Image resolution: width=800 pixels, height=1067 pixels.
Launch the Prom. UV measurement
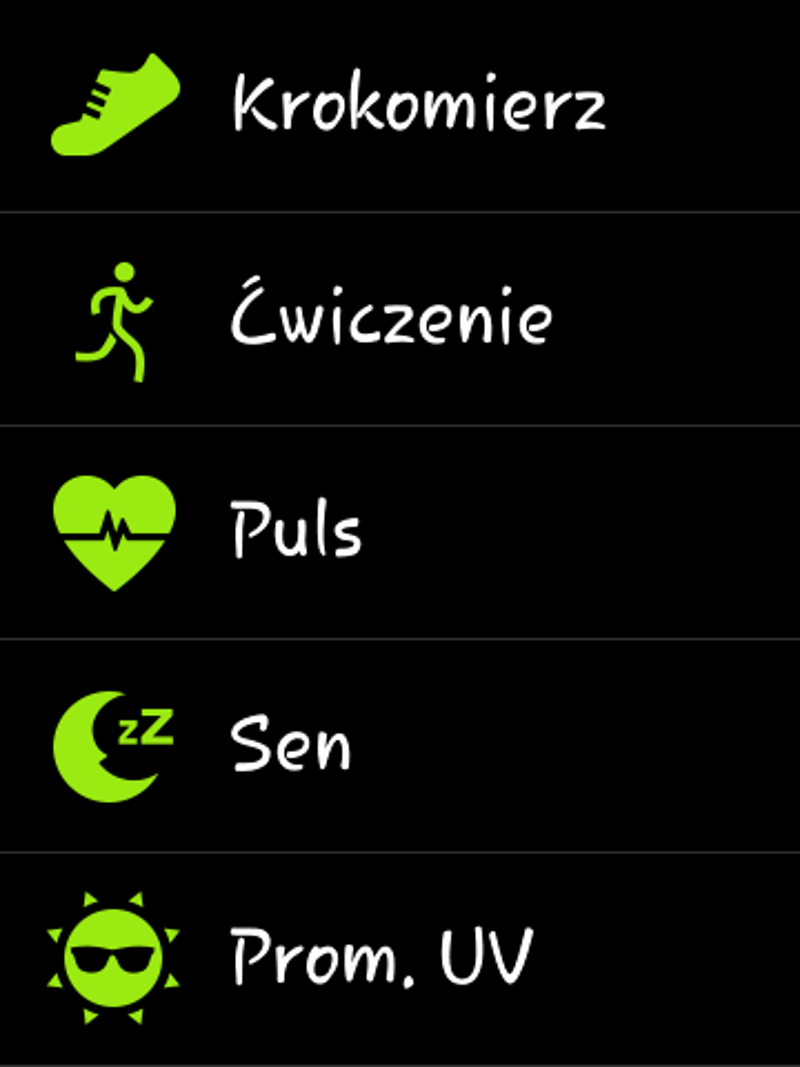pyautogui.click(x=400, y=958)
